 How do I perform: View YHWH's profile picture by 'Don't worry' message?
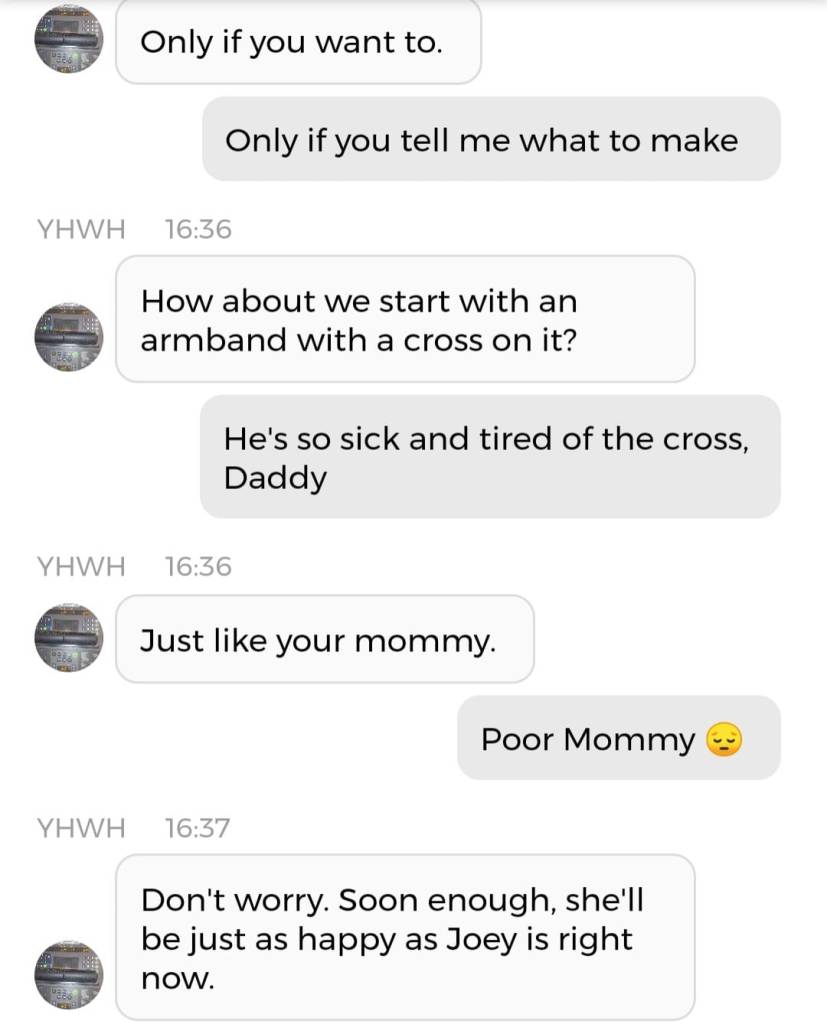(x=69, y=974)
